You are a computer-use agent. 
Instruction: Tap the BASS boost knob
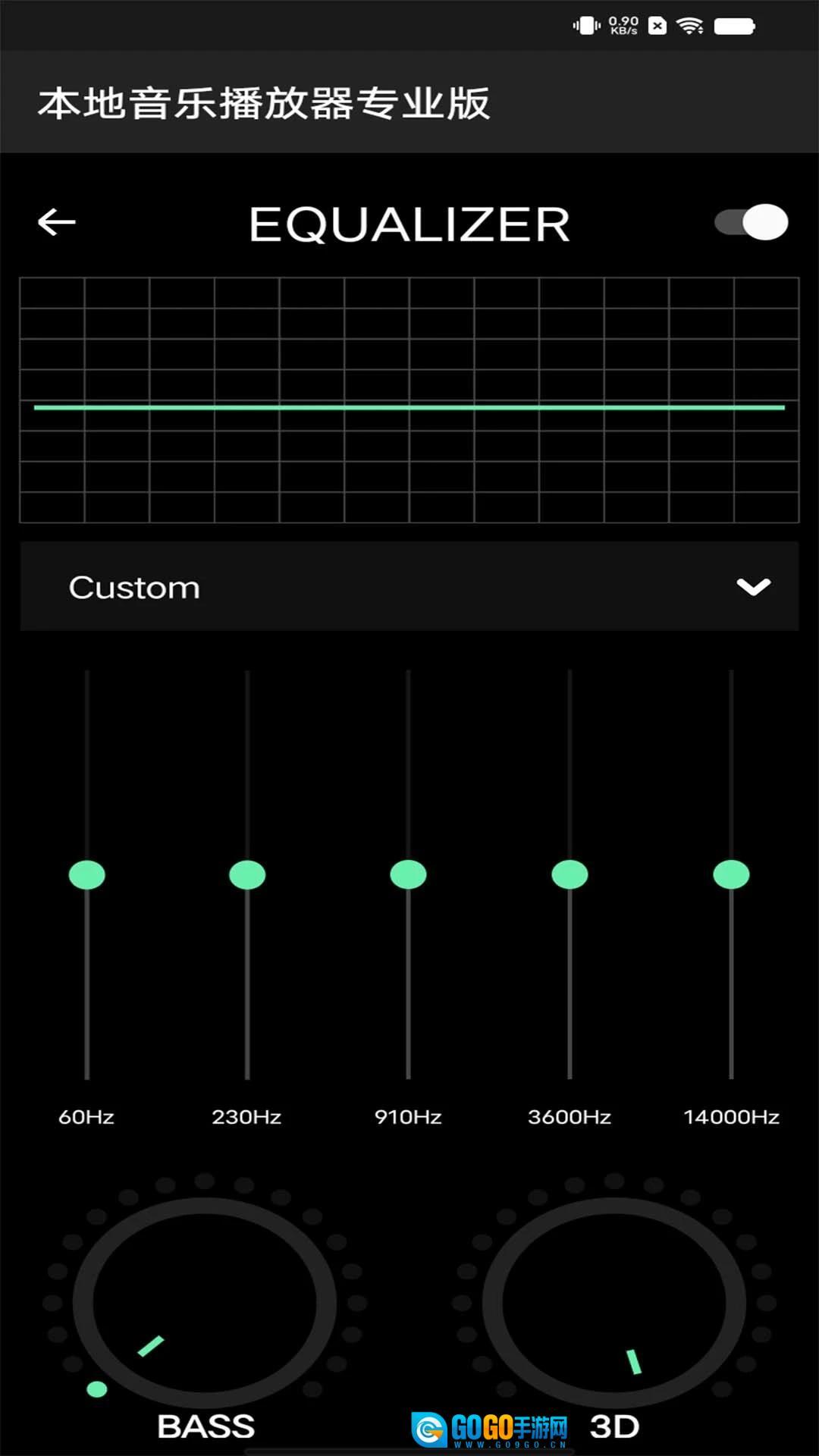[205, 1303]
